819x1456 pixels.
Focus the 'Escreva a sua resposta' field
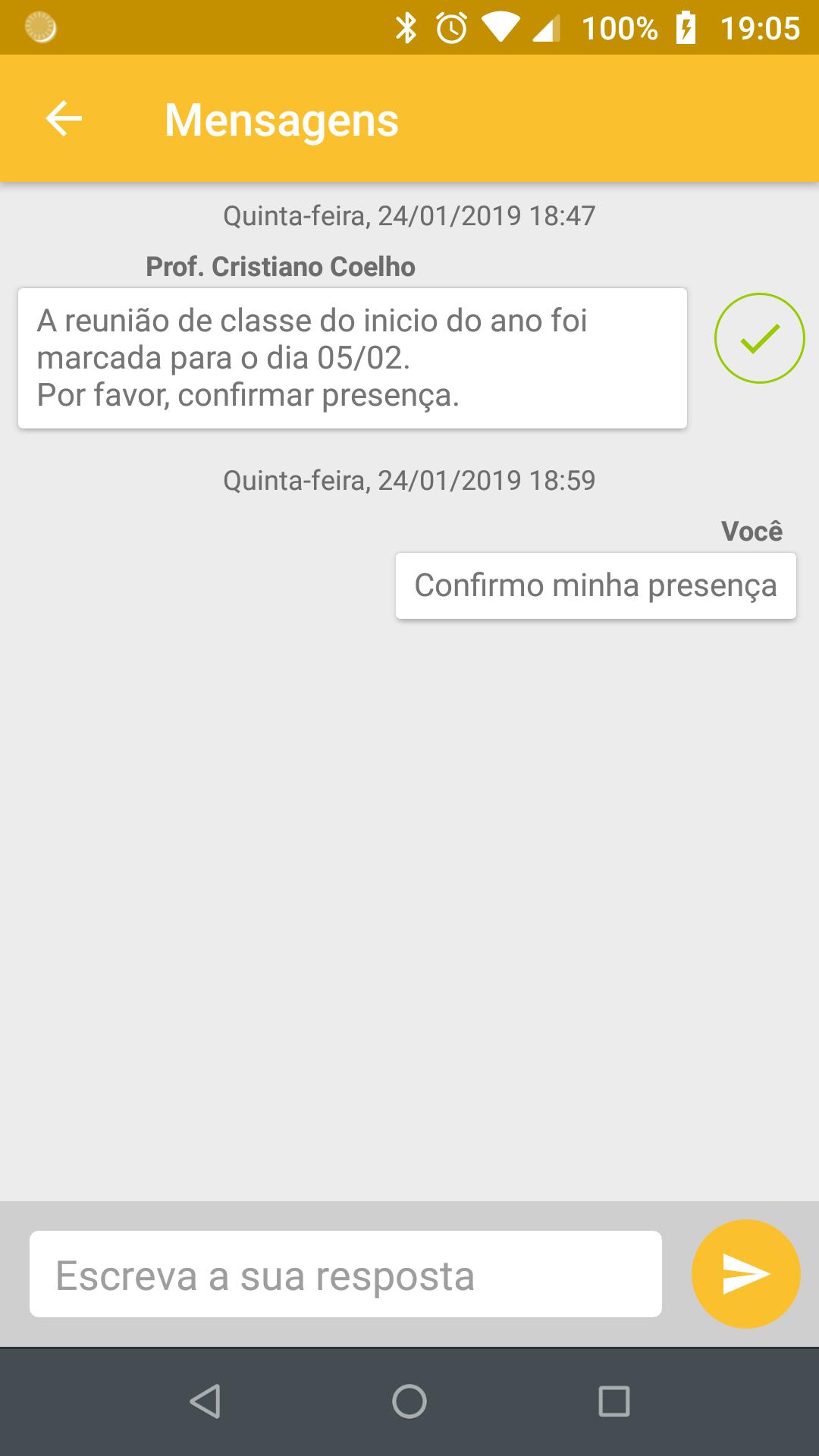pyautogui.click(x=346, y=1274)
